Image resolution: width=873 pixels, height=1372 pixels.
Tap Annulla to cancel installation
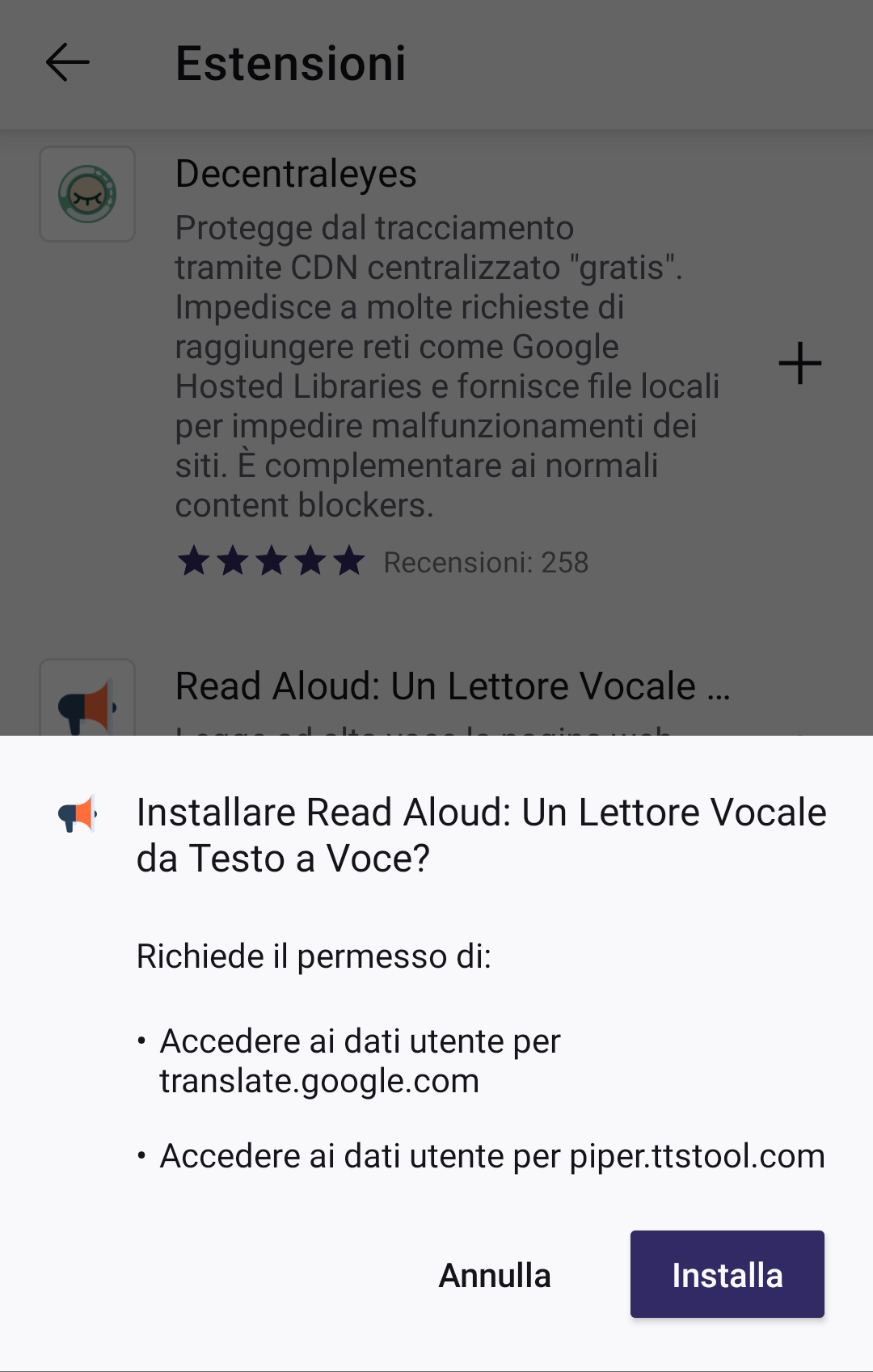tap(494, 1273)
